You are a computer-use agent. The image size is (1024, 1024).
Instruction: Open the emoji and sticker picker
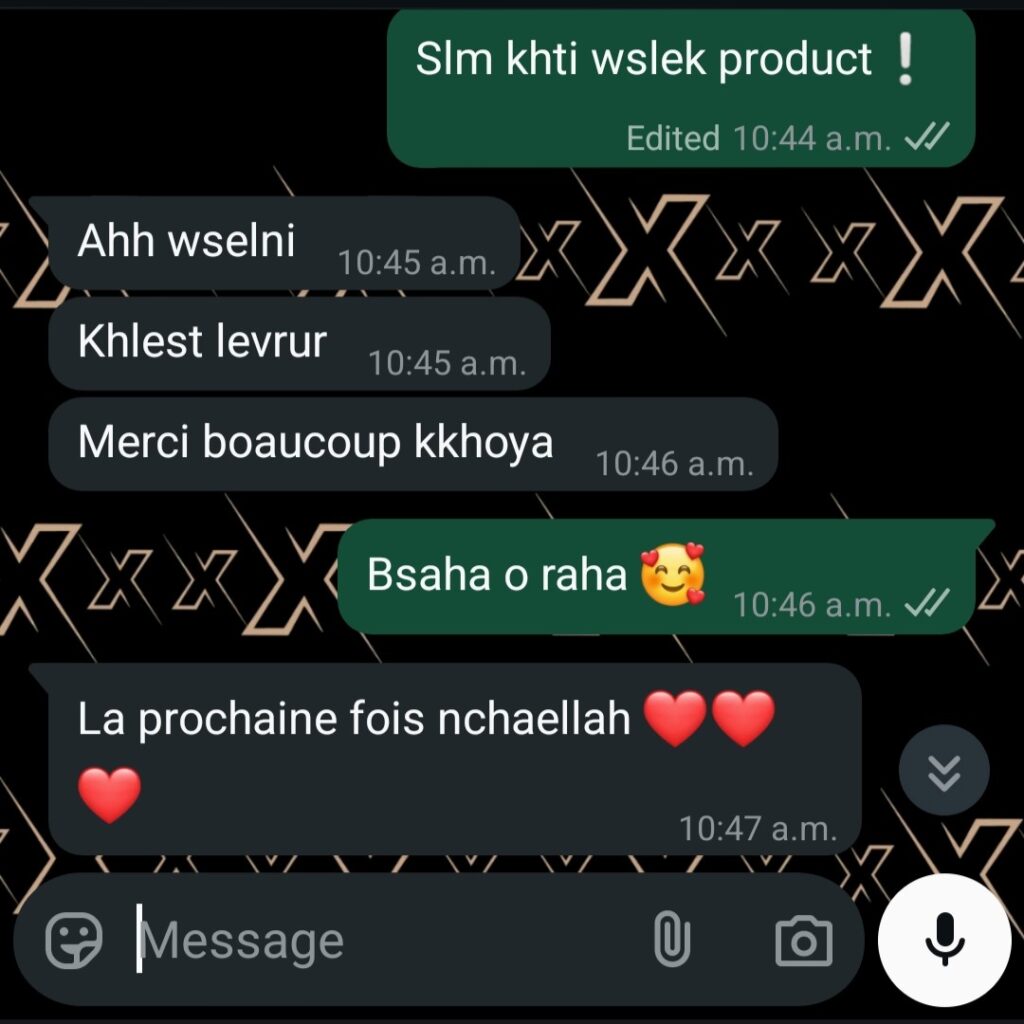tap(74, 940)
